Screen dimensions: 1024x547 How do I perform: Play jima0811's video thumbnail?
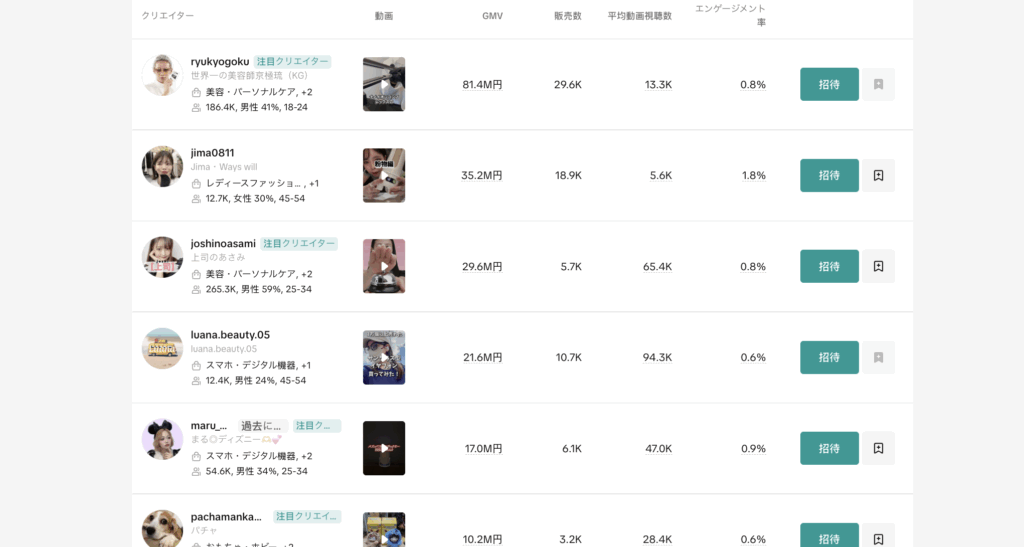384,175
